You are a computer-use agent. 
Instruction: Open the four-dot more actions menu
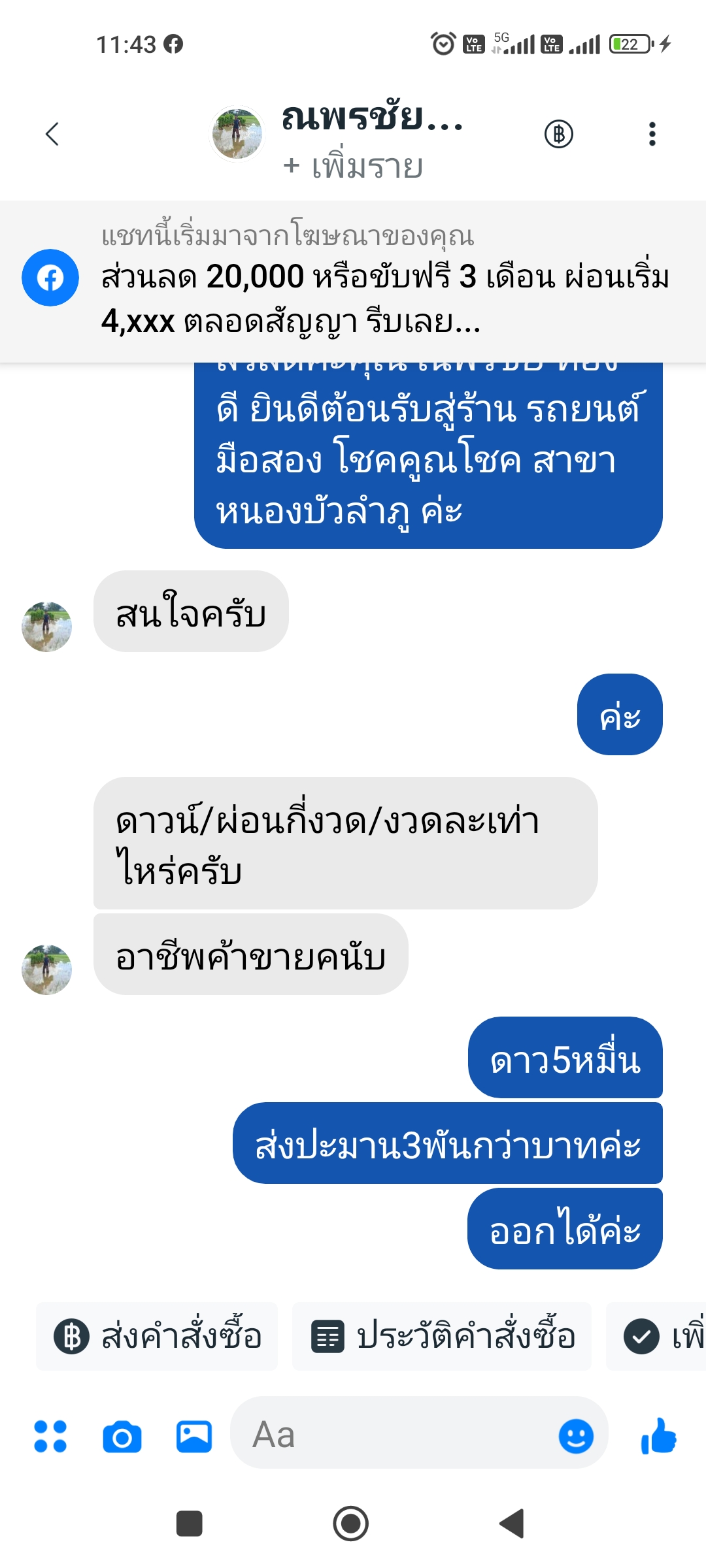(x=50, y=1436)
